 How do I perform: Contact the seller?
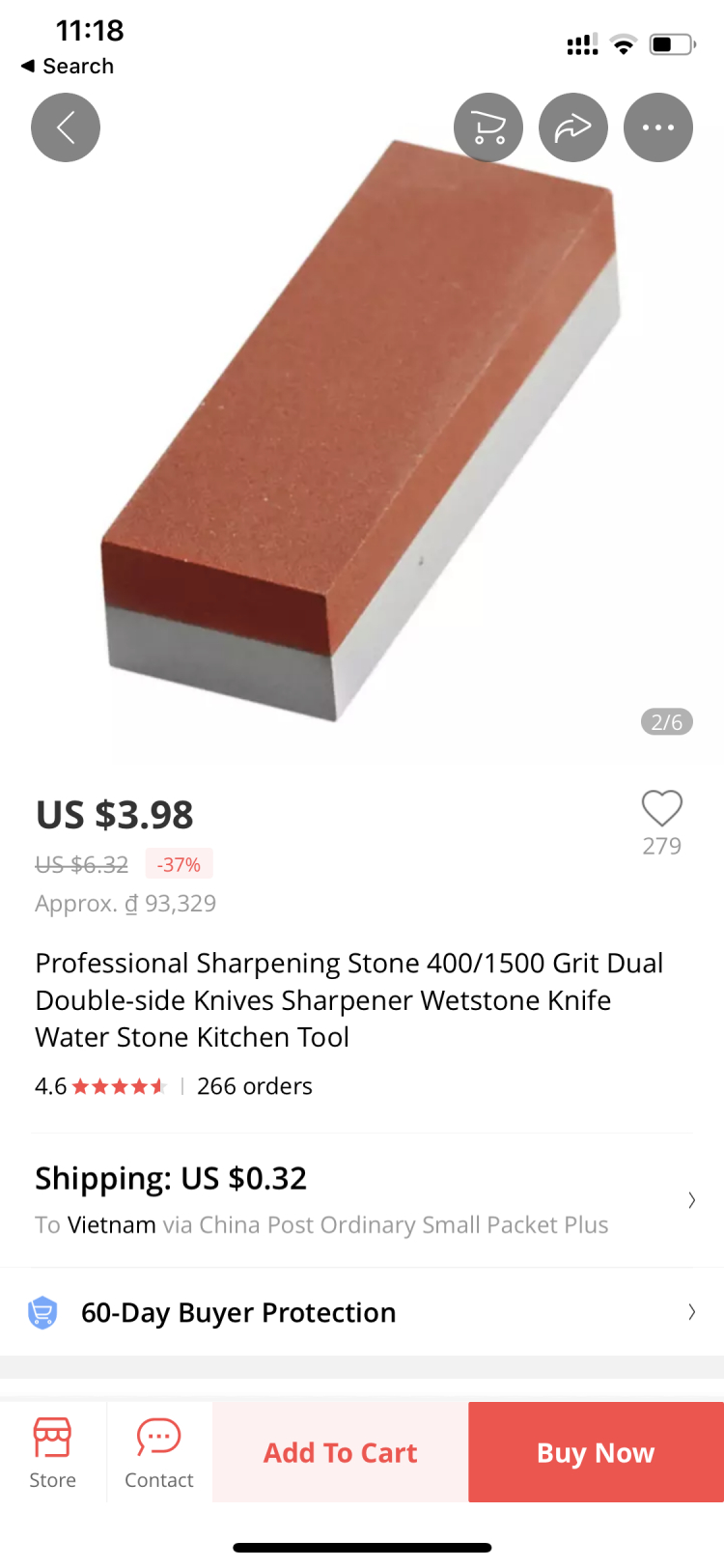(x=159, y=1453)
